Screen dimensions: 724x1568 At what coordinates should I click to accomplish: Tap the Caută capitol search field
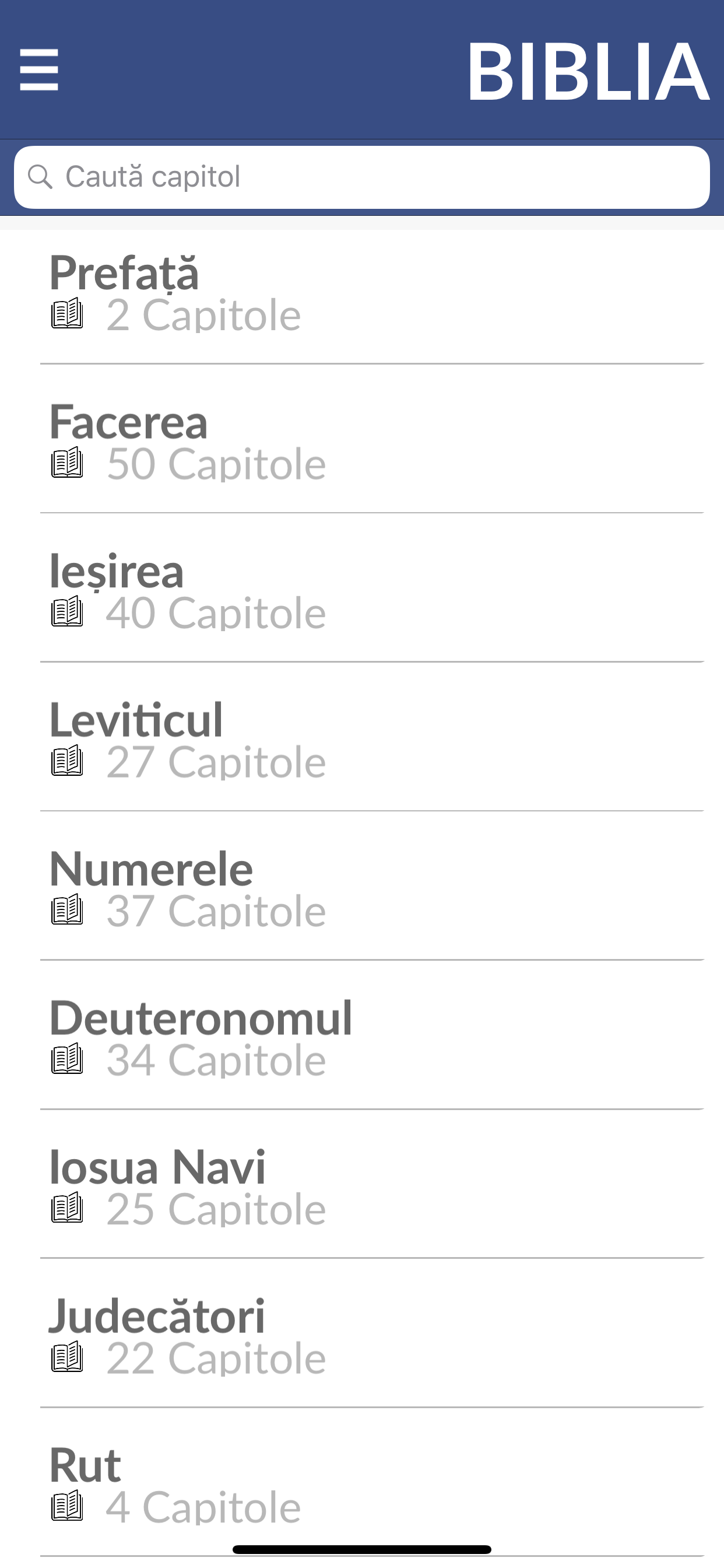(x=362, y=177)
